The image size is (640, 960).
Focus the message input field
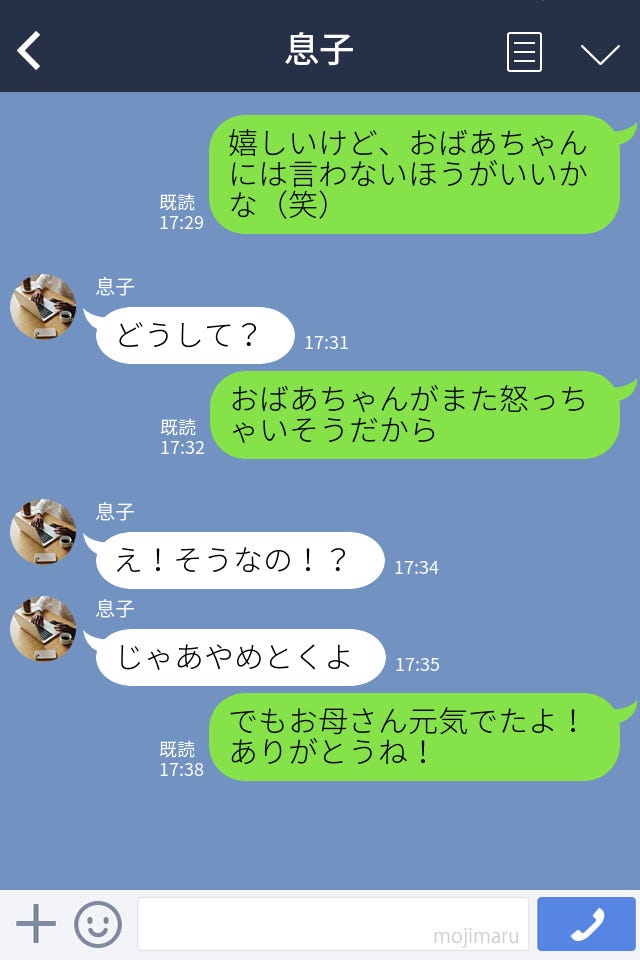(x=332, y=924)
